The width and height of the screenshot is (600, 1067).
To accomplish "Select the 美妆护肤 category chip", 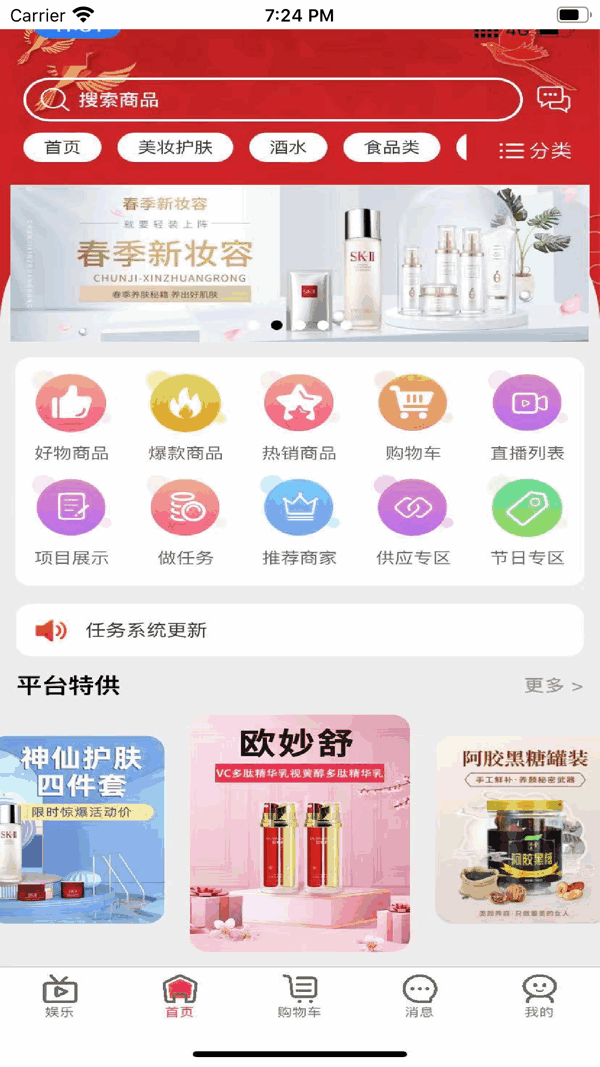I will point(175,148).
